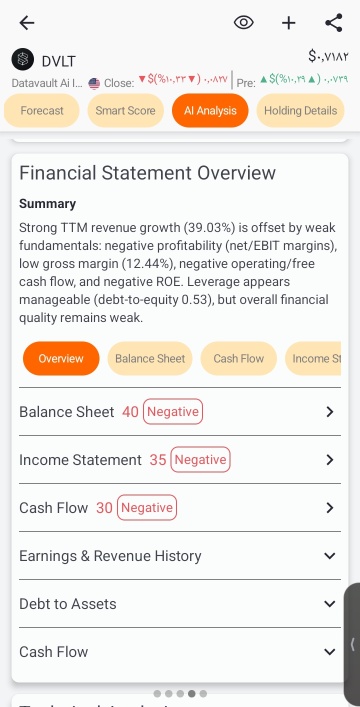360x707 pixels.
Task: Select the AI Analysis tab
Action: [x=210, y=110]
